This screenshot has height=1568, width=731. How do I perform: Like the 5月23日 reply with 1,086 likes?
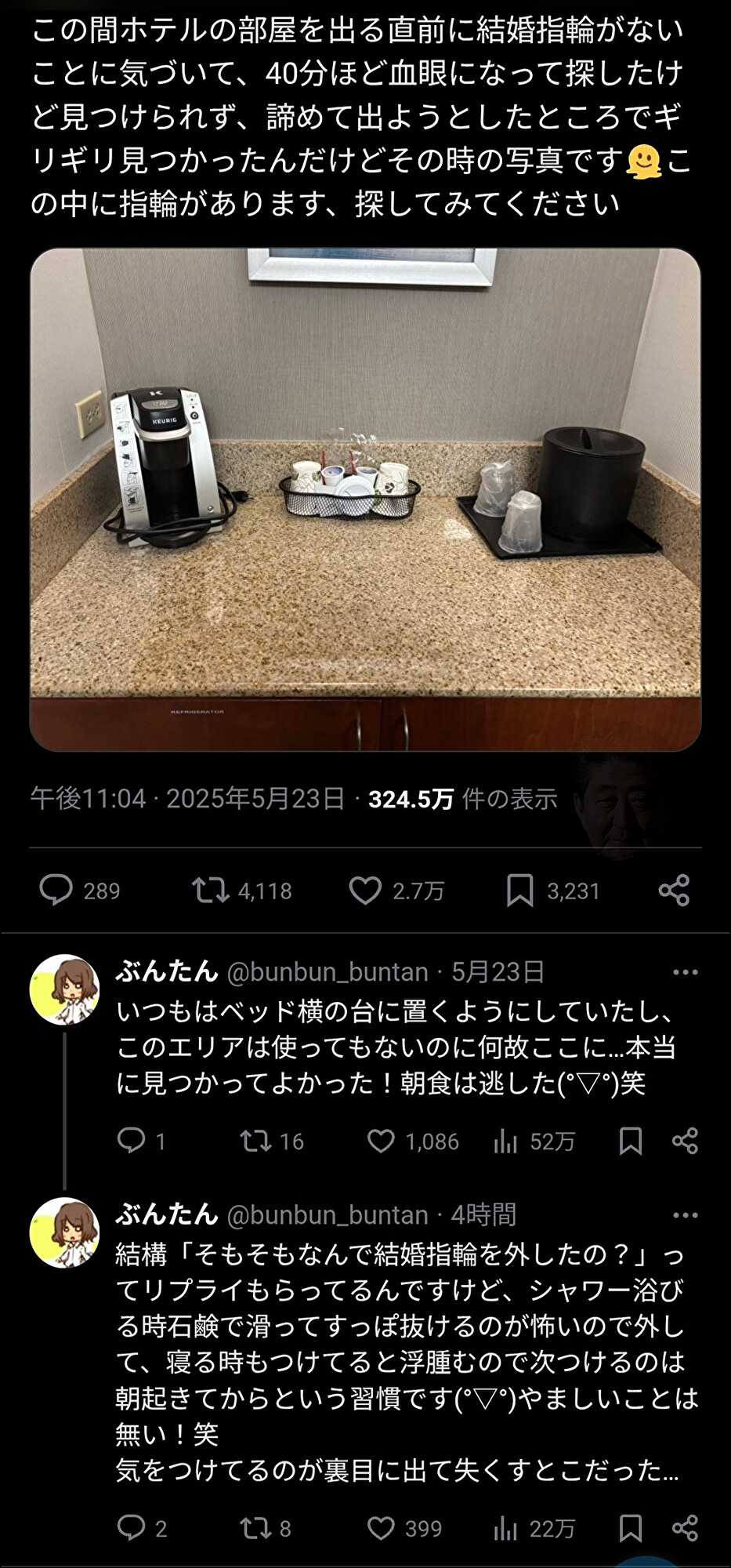click(x=382, y=1141)
